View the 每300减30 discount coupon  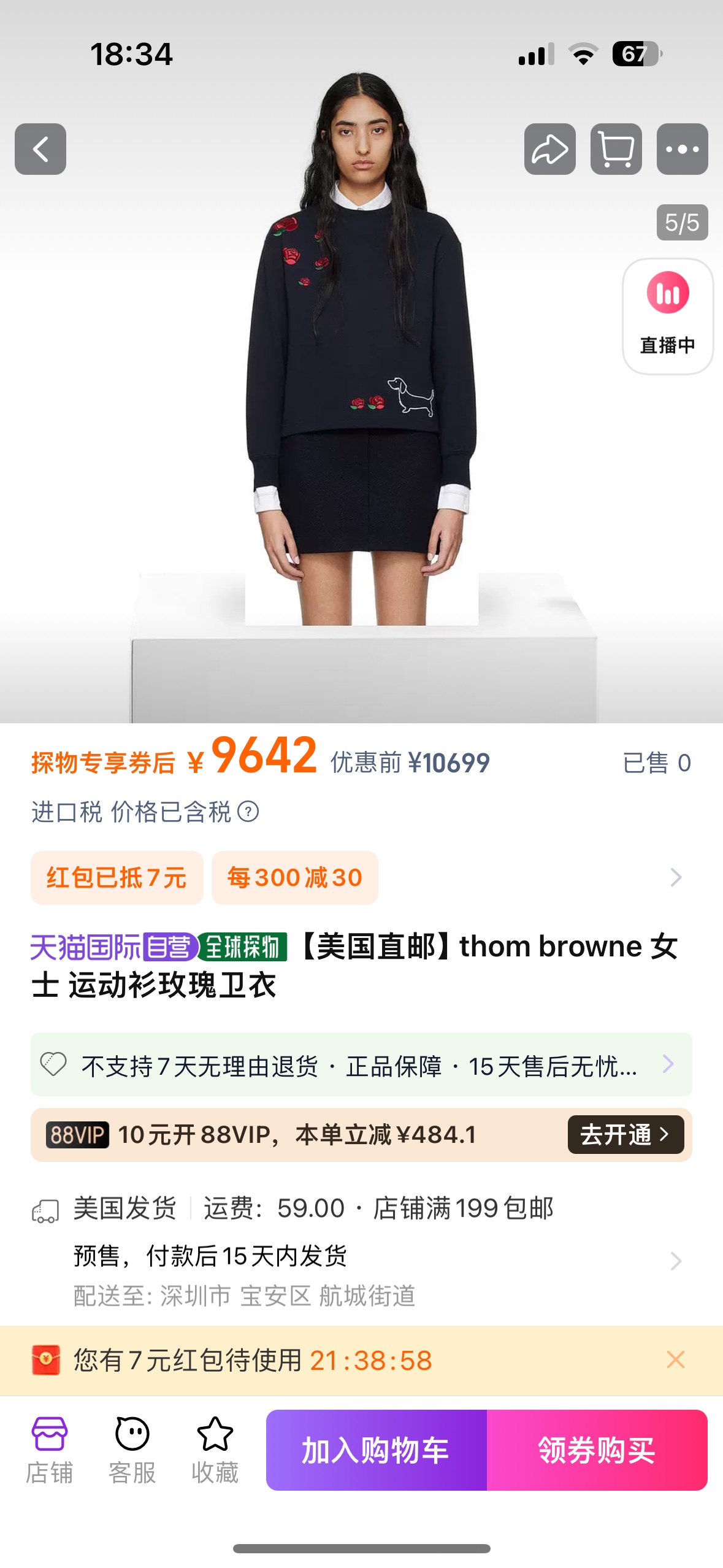coord(295,877)
